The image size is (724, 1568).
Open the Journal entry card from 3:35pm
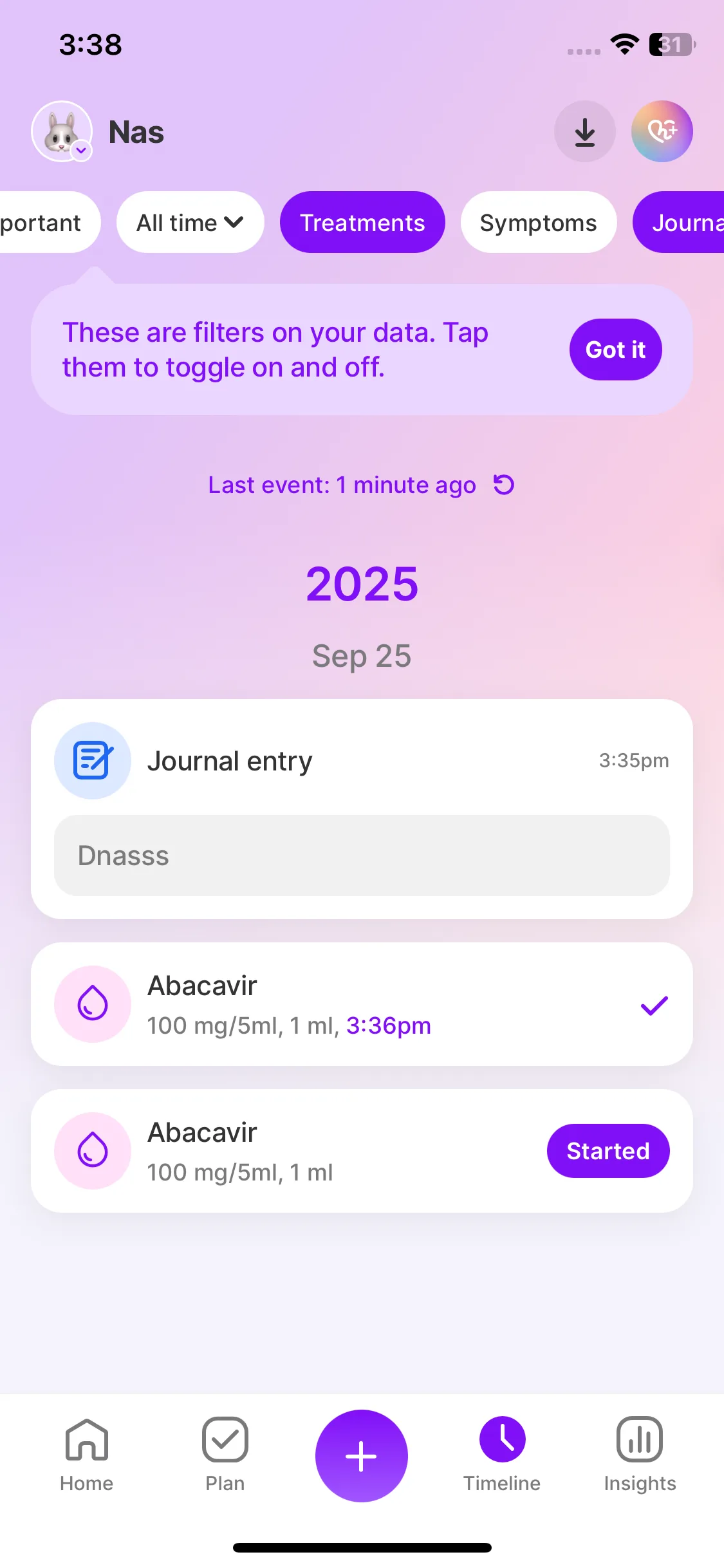coord(362,808)
